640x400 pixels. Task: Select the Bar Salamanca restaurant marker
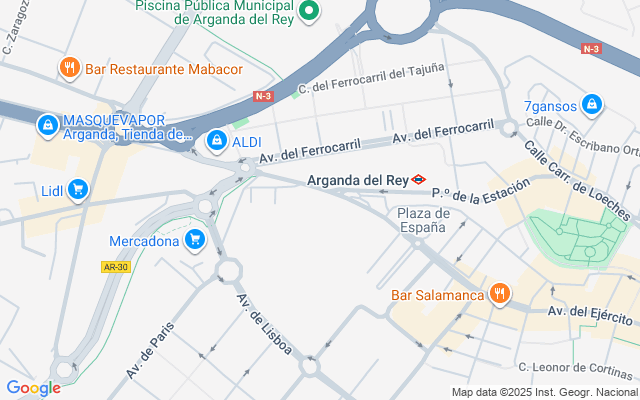point(499,293)
